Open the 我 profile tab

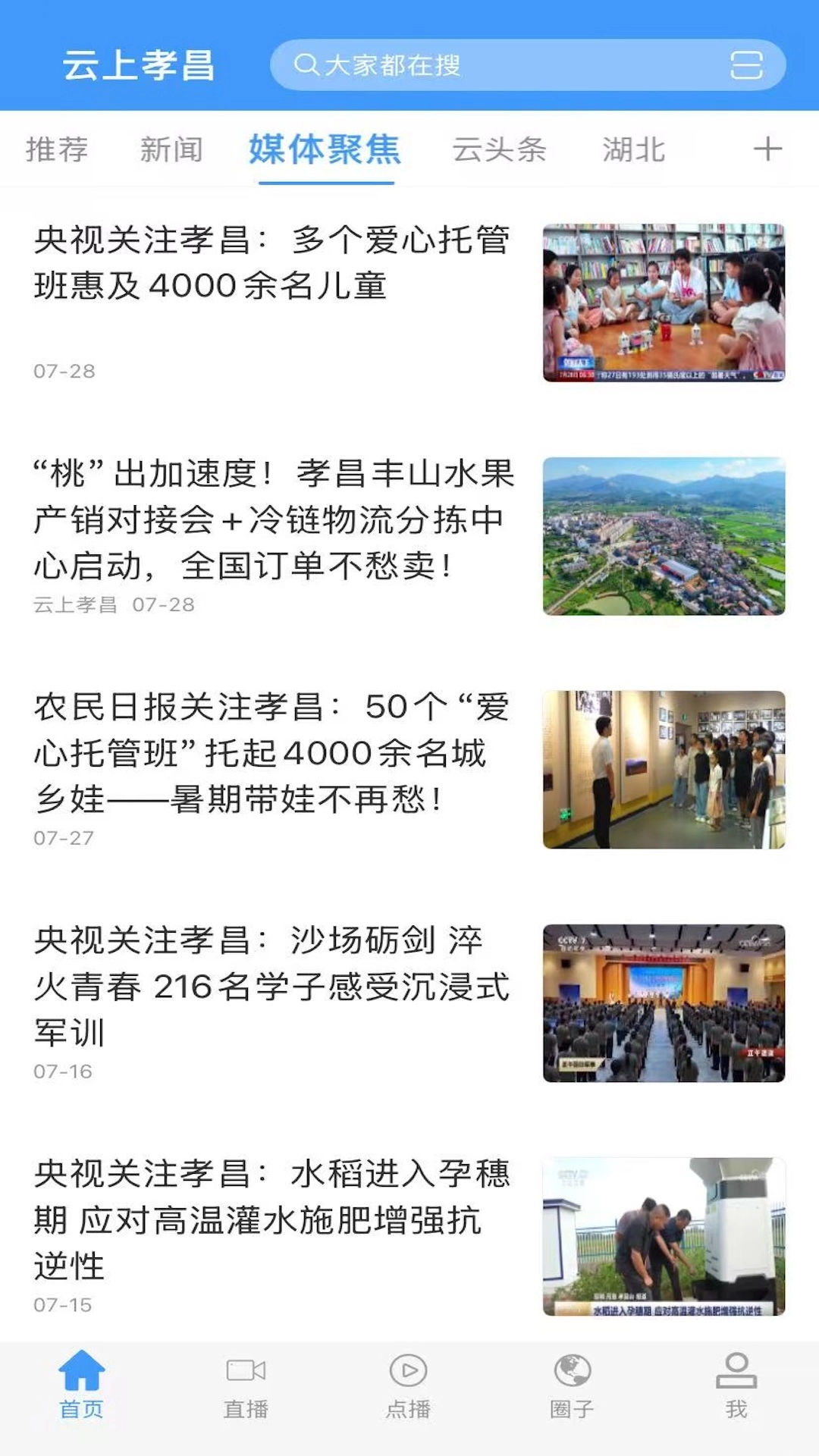click(736, 1386)
